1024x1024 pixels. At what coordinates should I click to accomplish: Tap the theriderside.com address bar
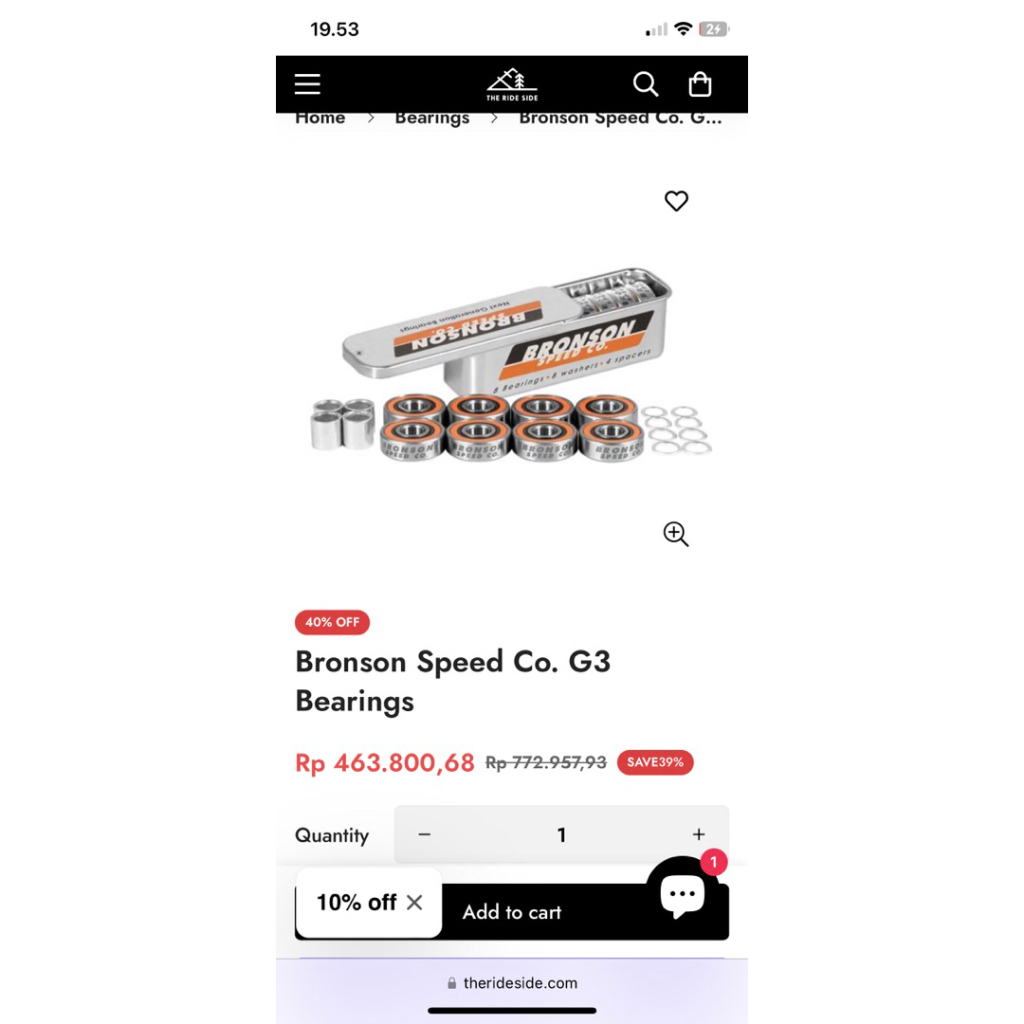coord(512,983)
